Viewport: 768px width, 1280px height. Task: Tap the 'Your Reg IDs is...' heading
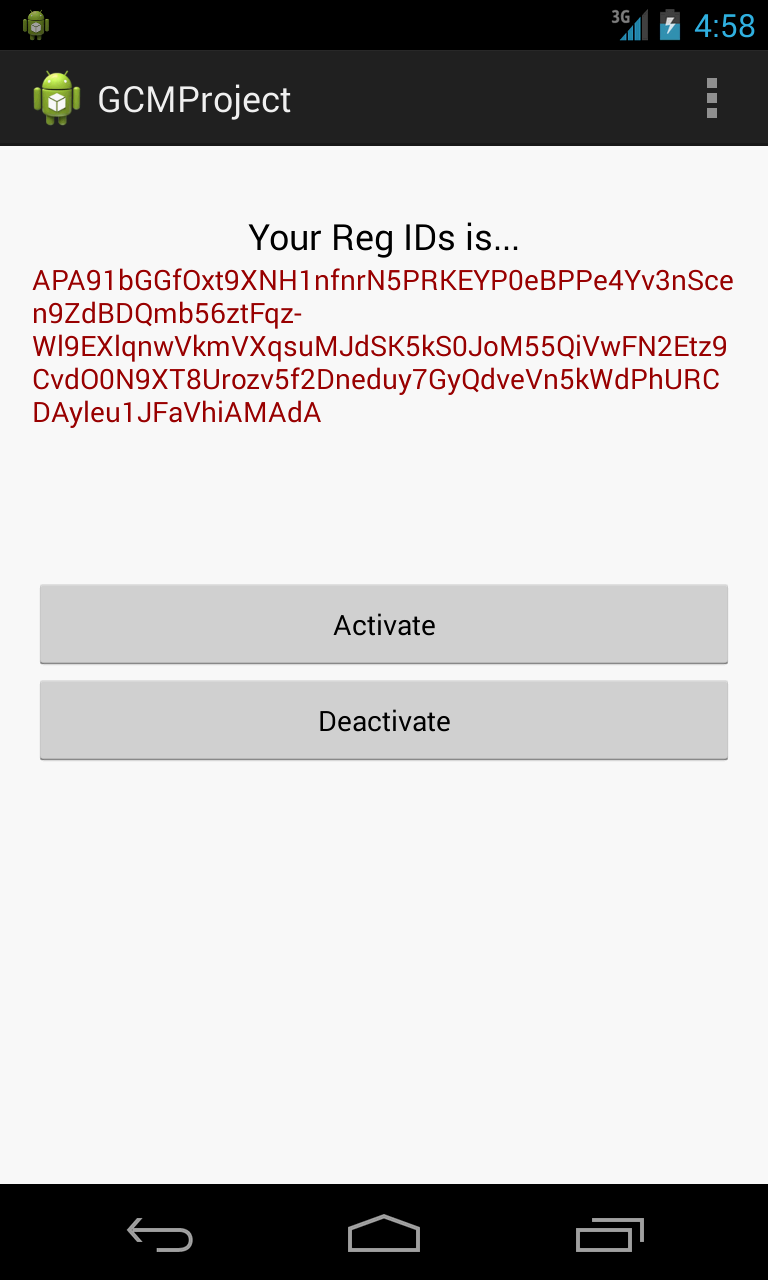384,238
